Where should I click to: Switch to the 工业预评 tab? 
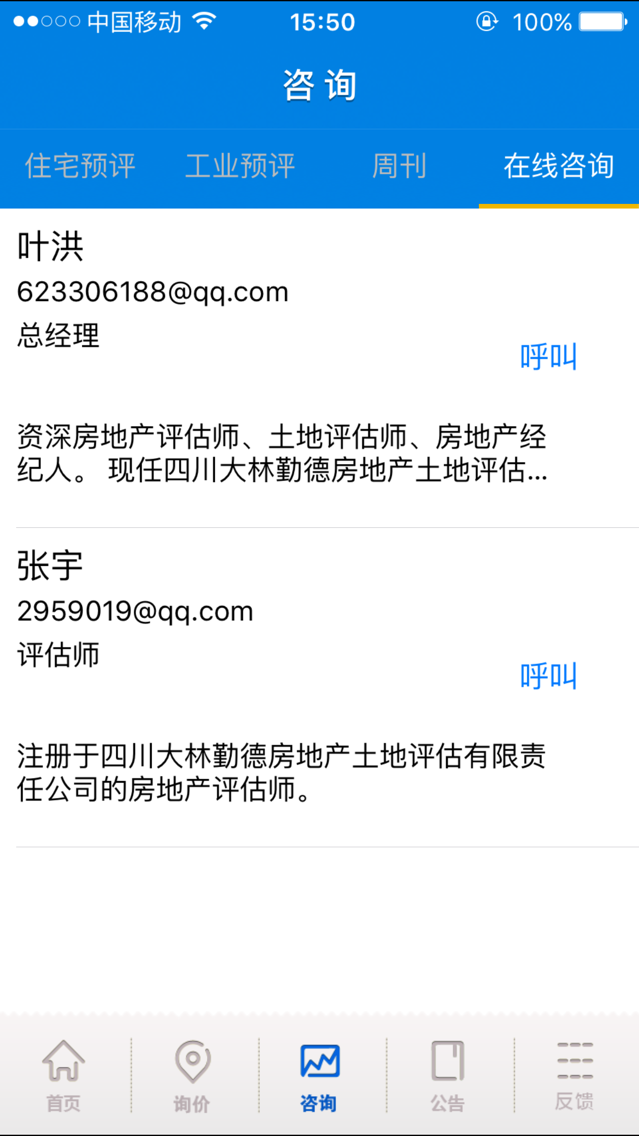tap(240, 167)
